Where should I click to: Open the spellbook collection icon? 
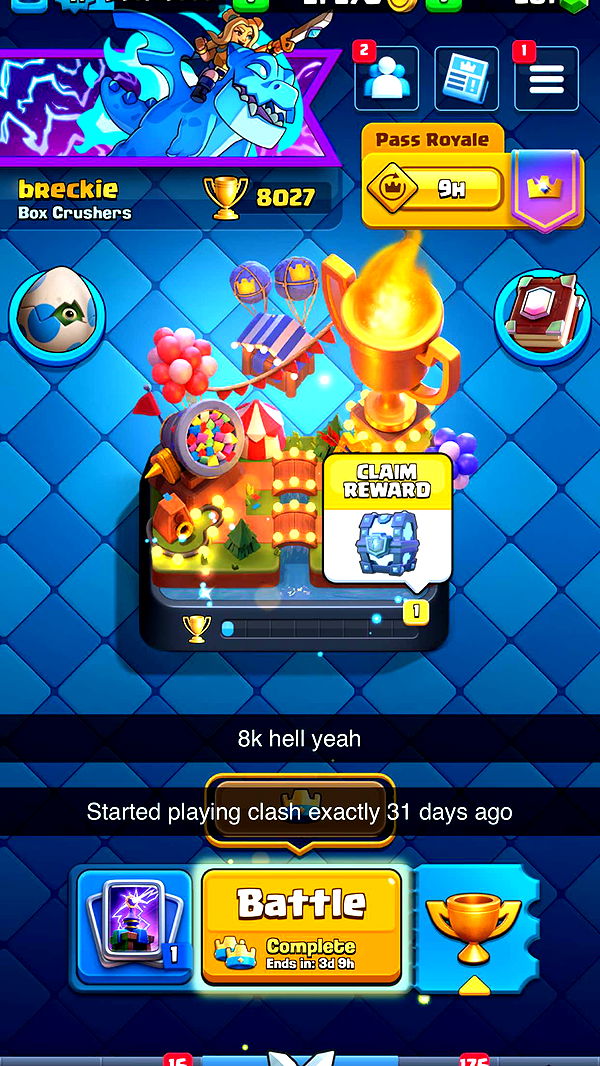tap(542, 315)
